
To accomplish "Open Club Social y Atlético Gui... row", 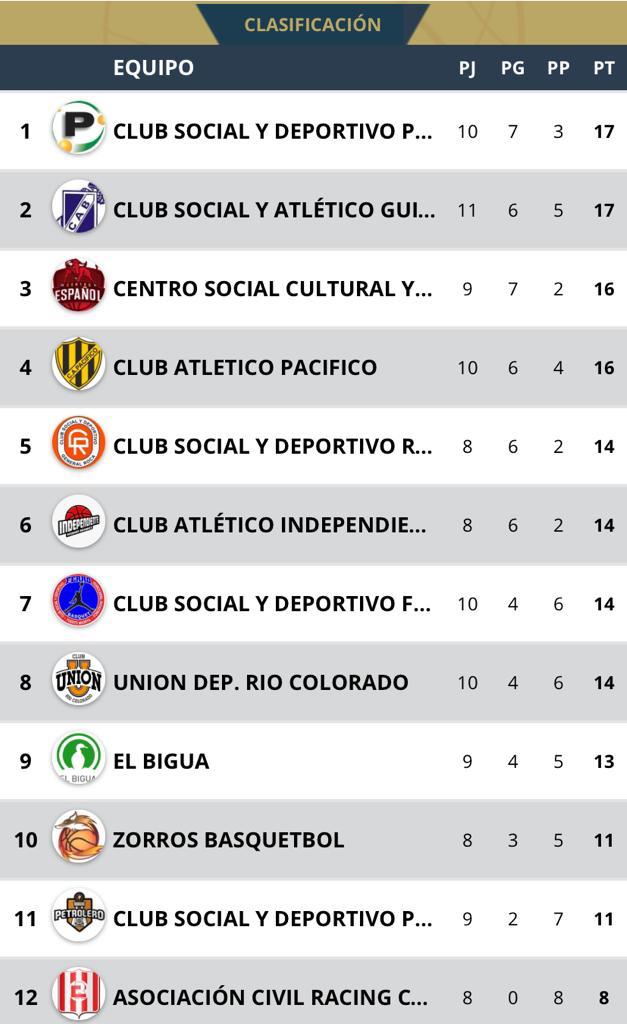I will pyautogui.click(x=273, y=210).
